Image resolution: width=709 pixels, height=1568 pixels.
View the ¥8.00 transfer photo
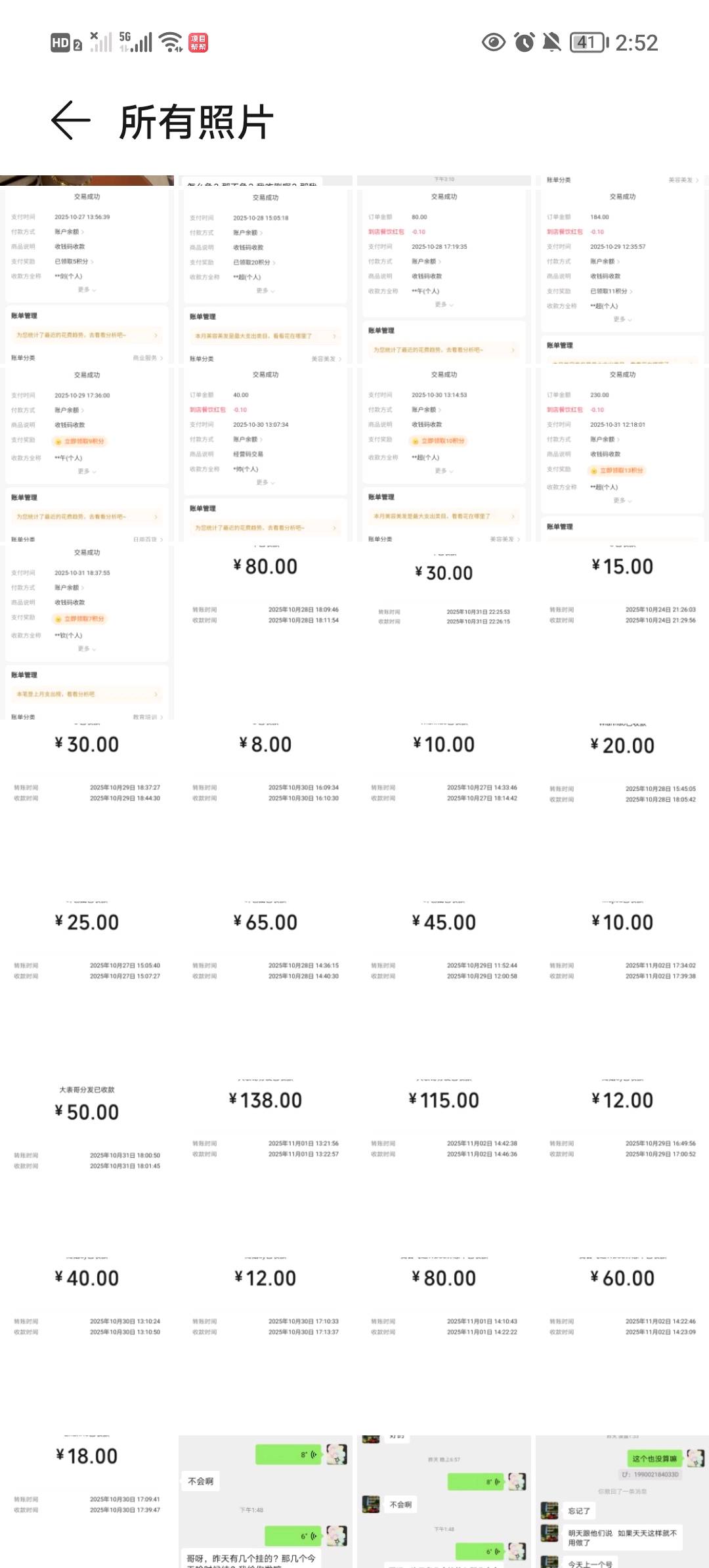tap(265, 809)
